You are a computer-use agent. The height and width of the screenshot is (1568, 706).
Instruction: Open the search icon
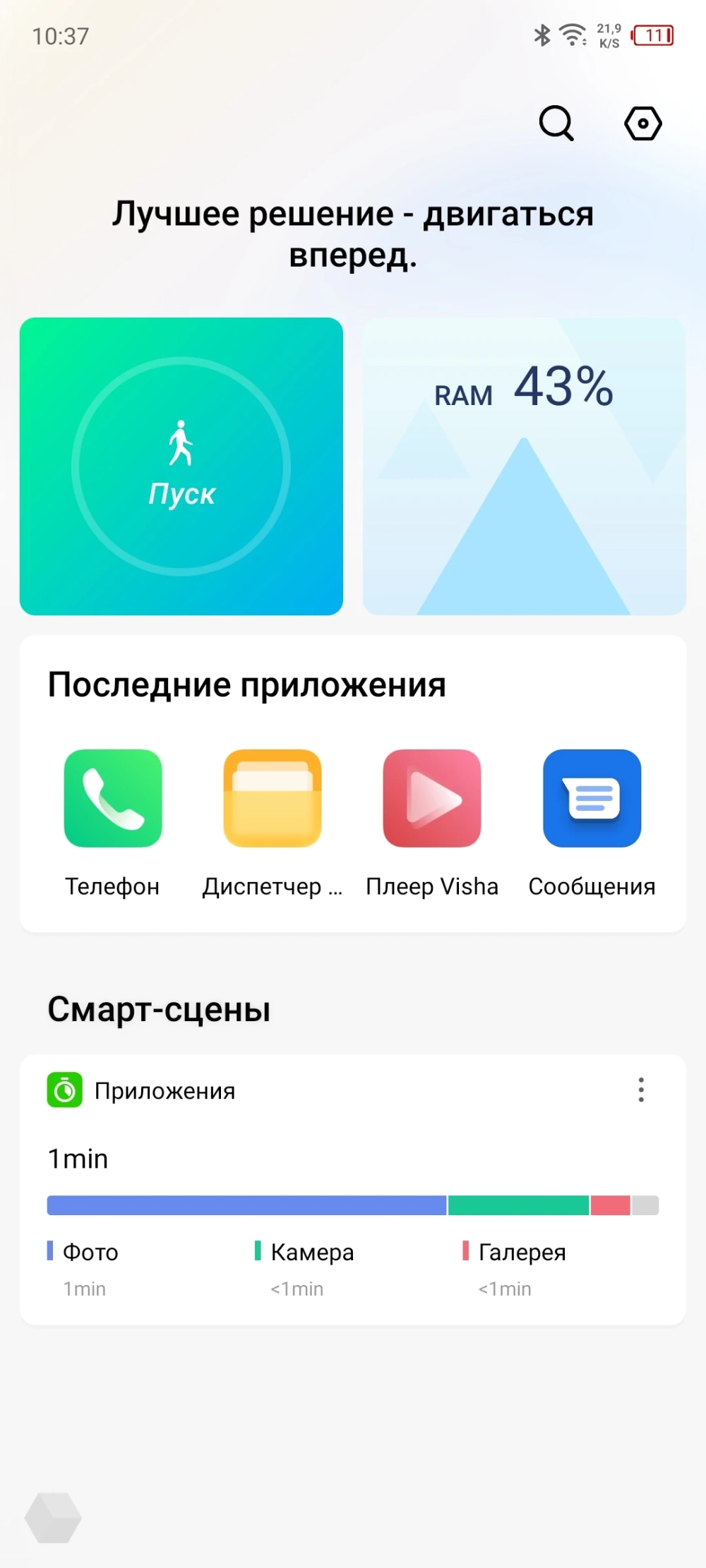[556, 123]
